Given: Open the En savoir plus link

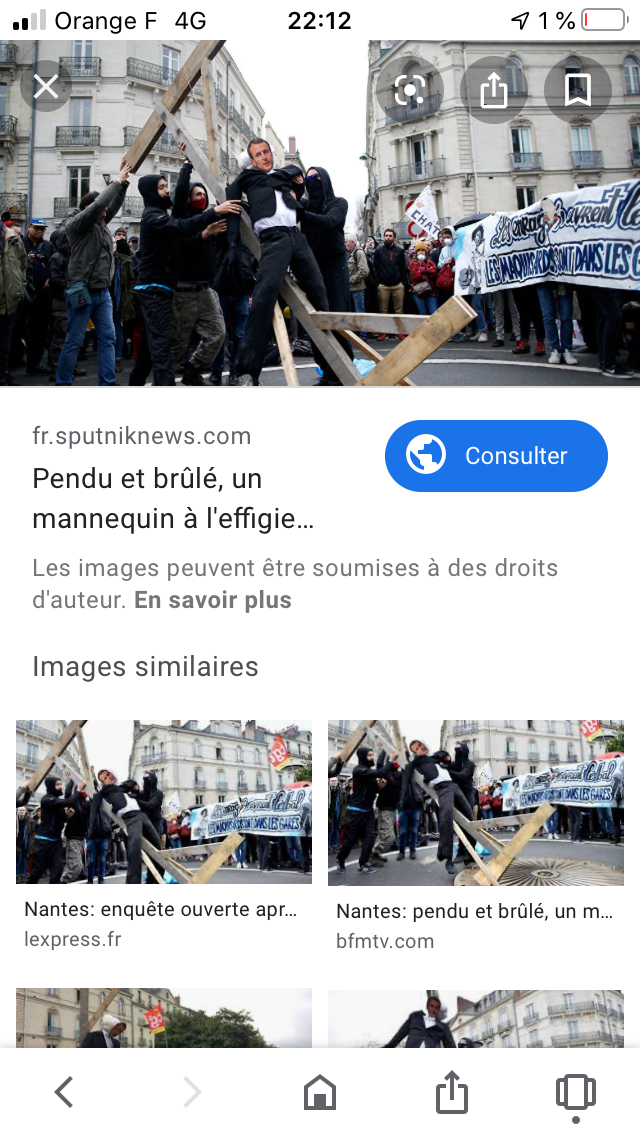Looking at the screenshot, I should [213, 601].
